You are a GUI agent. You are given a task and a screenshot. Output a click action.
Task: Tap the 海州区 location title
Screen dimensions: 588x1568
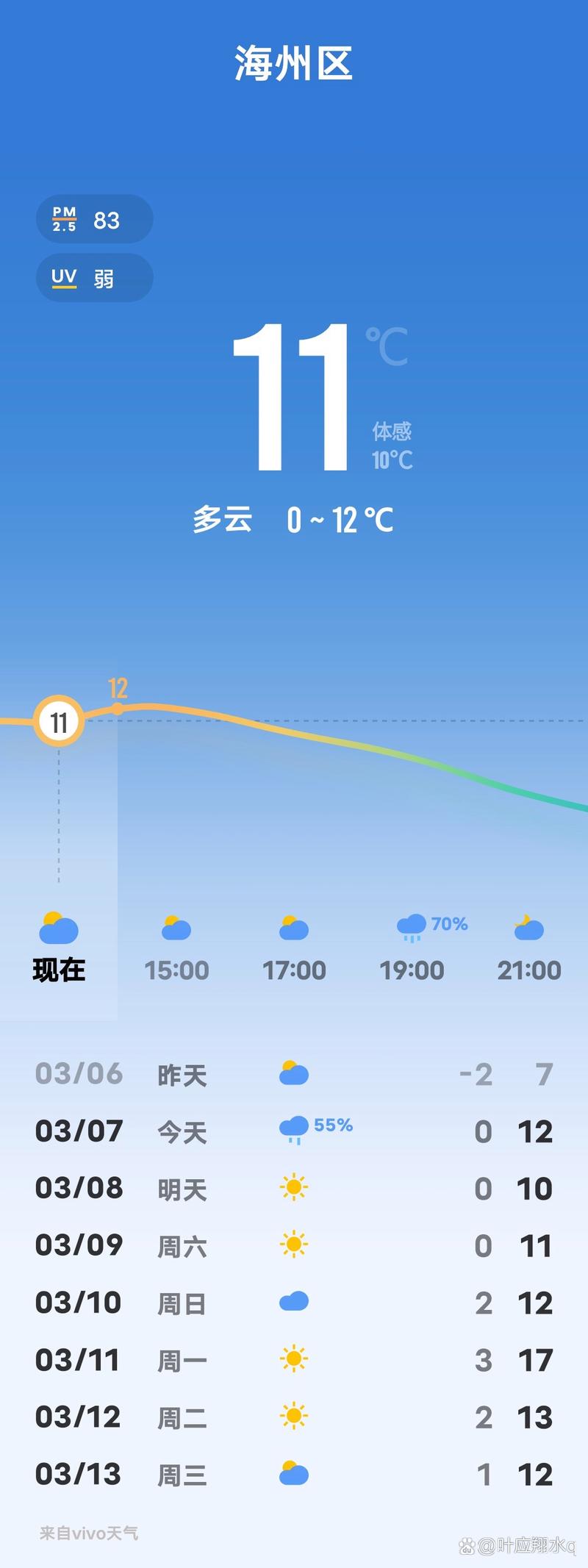click(x=294, y=63)
